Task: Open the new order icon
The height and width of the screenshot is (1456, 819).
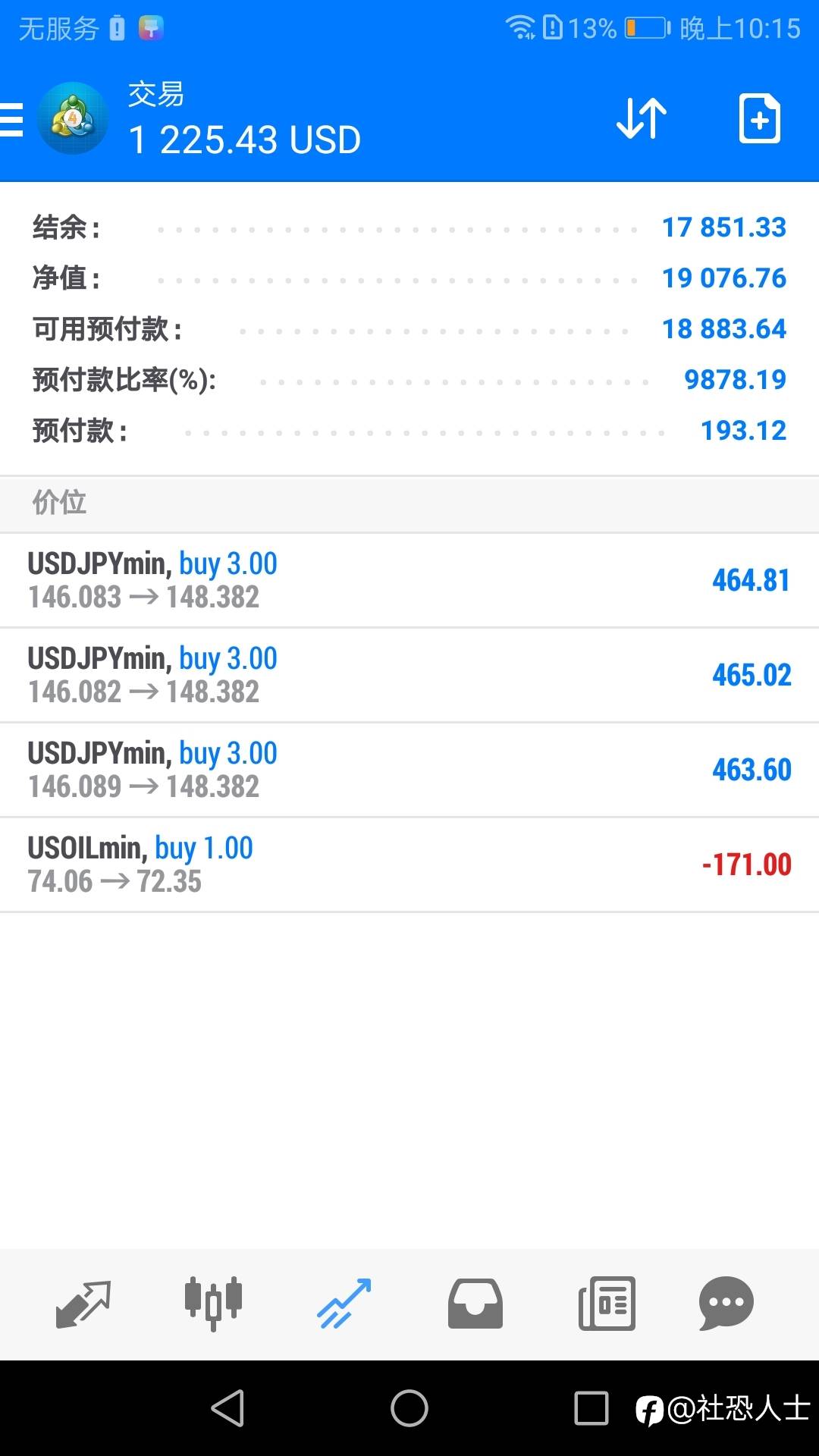Action: [758, 118]
